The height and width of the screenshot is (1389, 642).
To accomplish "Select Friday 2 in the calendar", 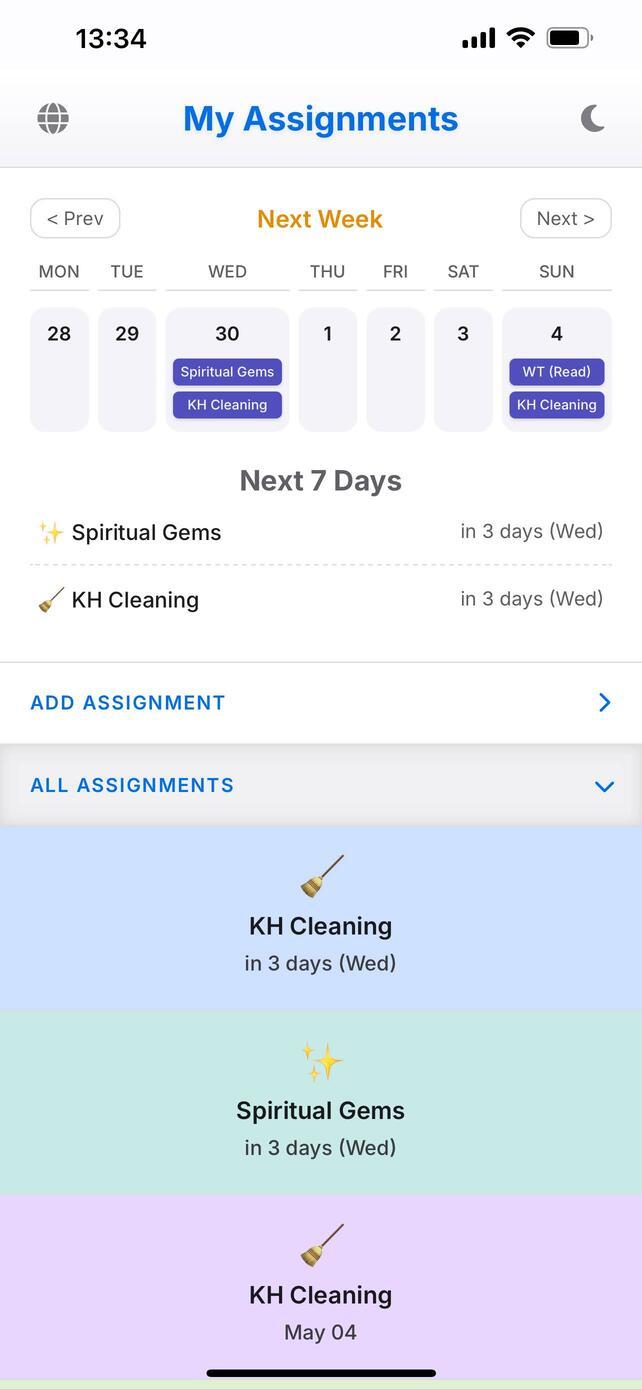I will (x=395, y=369).
